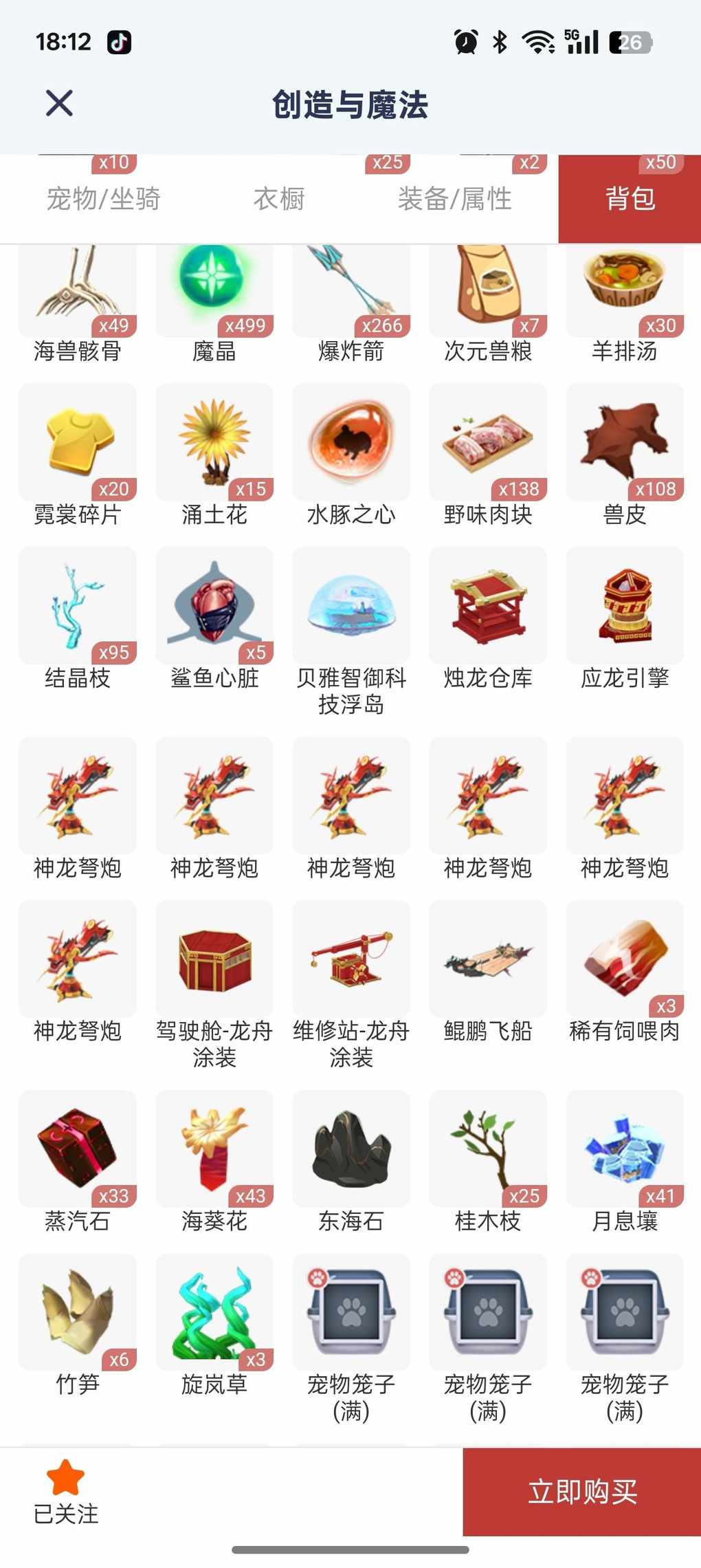Open the 月息壤 item
Screen dimensions: 701x1568
pyautogui.click(x=625, y=1149)
